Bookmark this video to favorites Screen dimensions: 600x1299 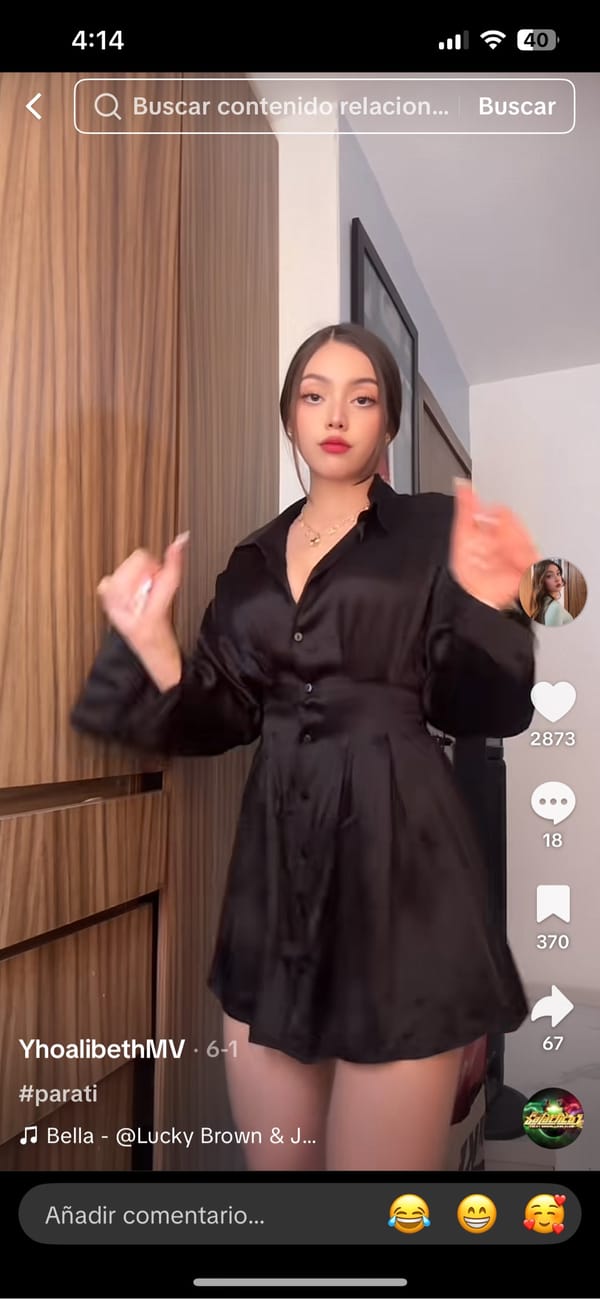(552, 905)
